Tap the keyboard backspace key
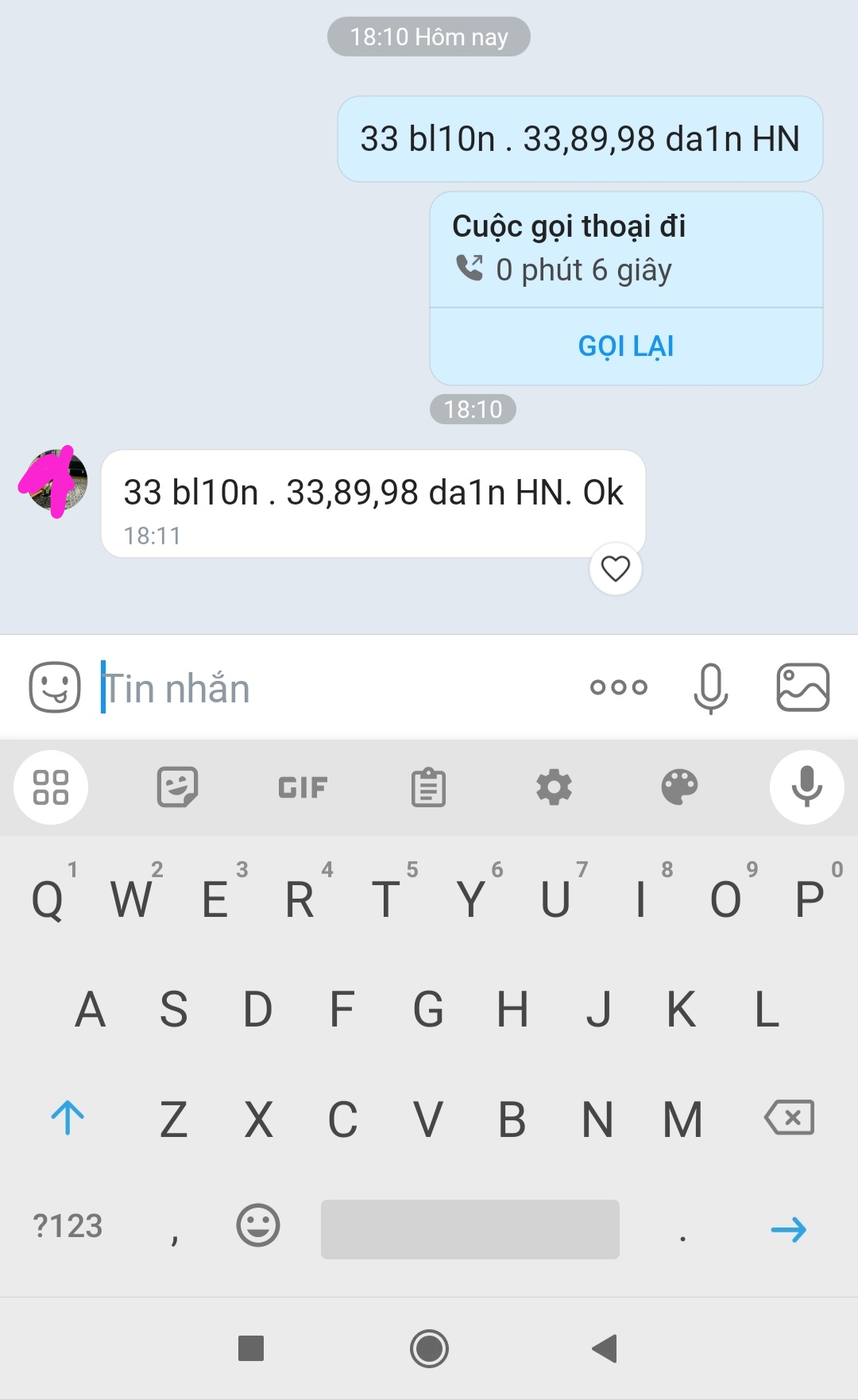 789,1118
